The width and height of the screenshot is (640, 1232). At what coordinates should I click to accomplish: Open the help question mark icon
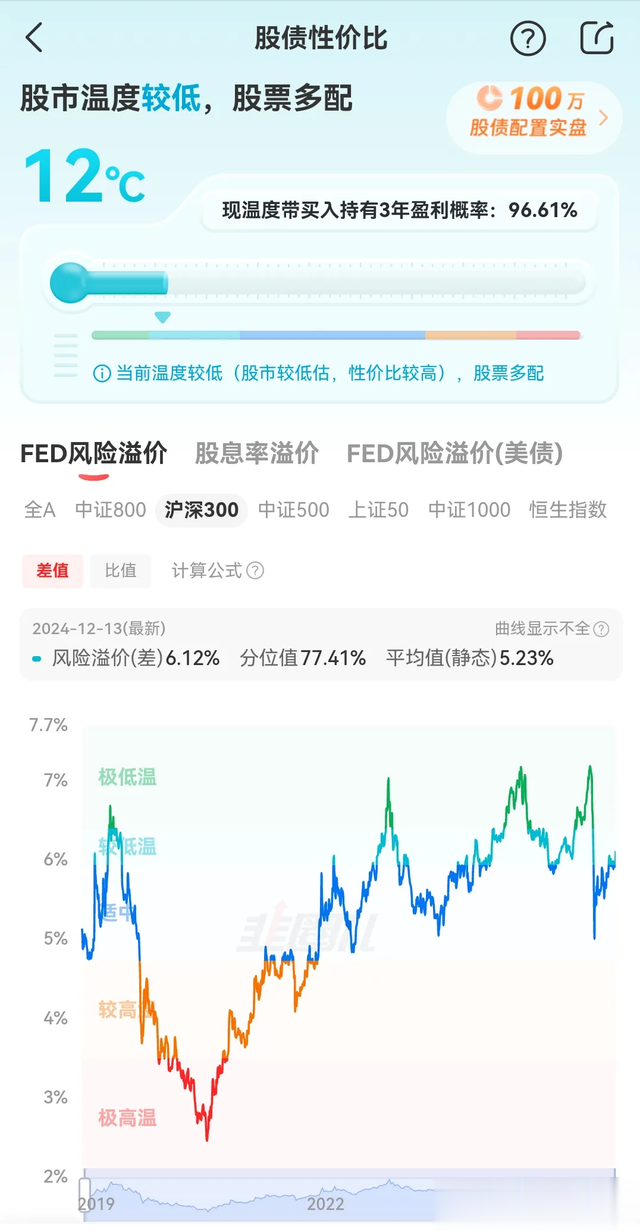[528, 39]
